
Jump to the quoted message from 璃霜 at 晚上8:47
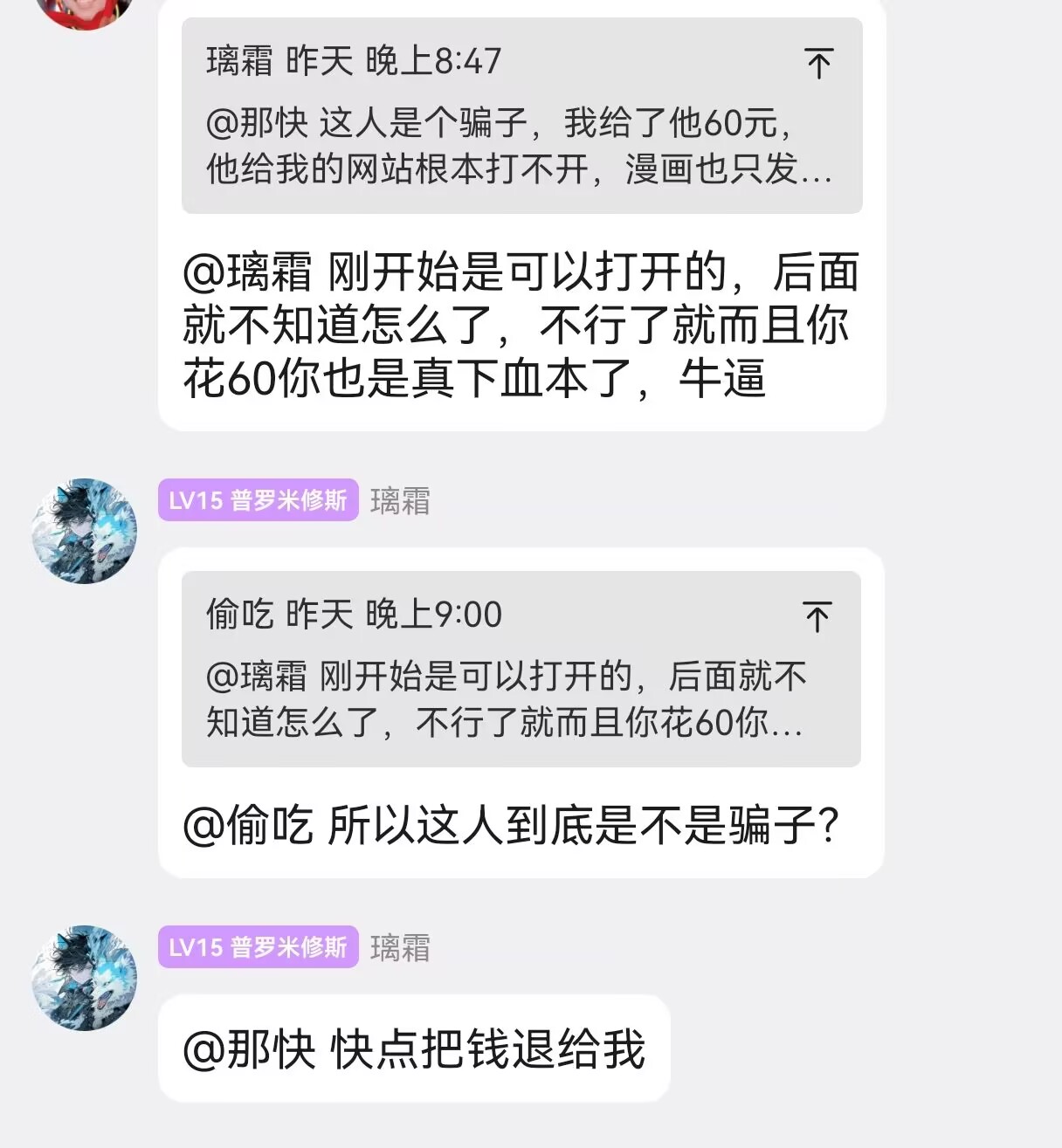pos(818,64)
